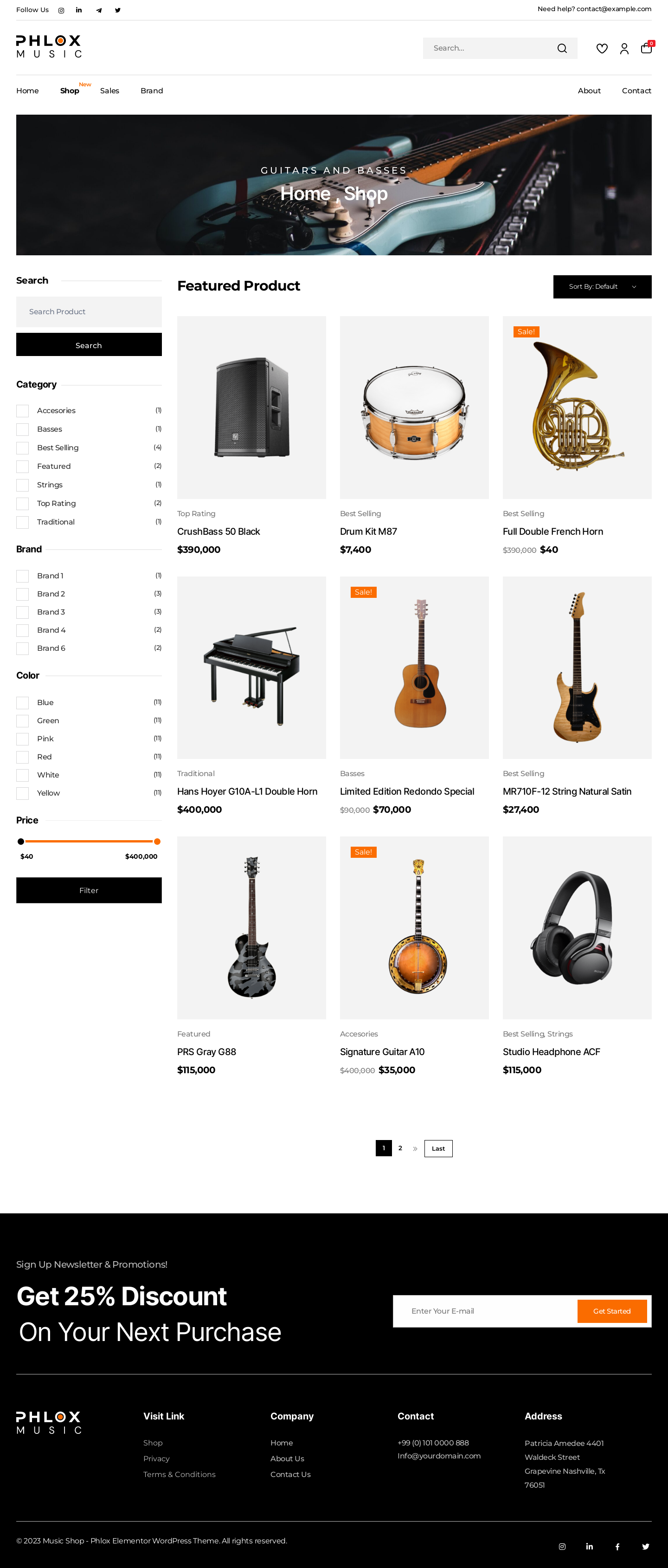668x1568 pixels.
Task: Go to page 2 of products
Action: coord(400,1148)
